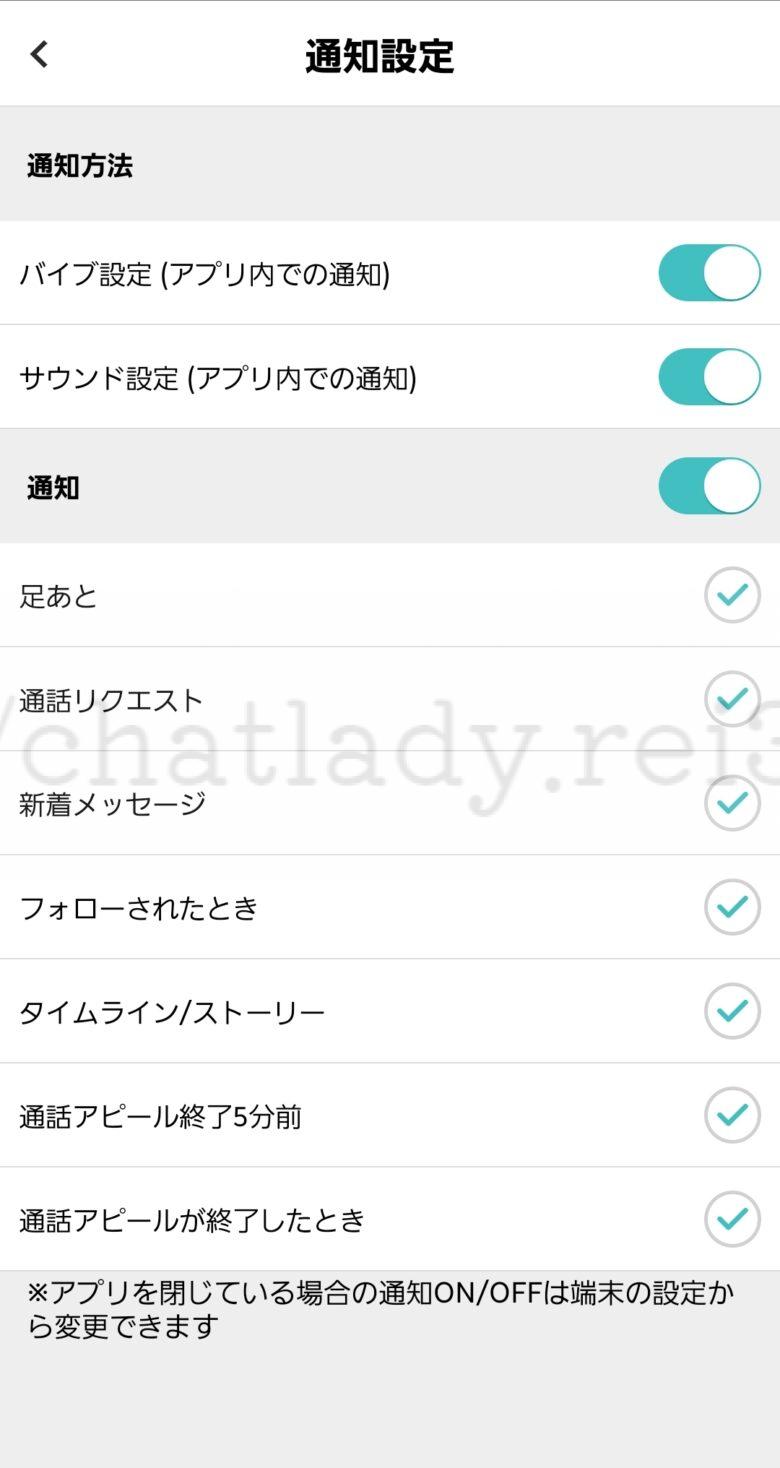Image resolution: width=780 pixels, height=1468 pixels.
Task: Toggle the main 通知 switch off
Action: [x=709, y=486]
